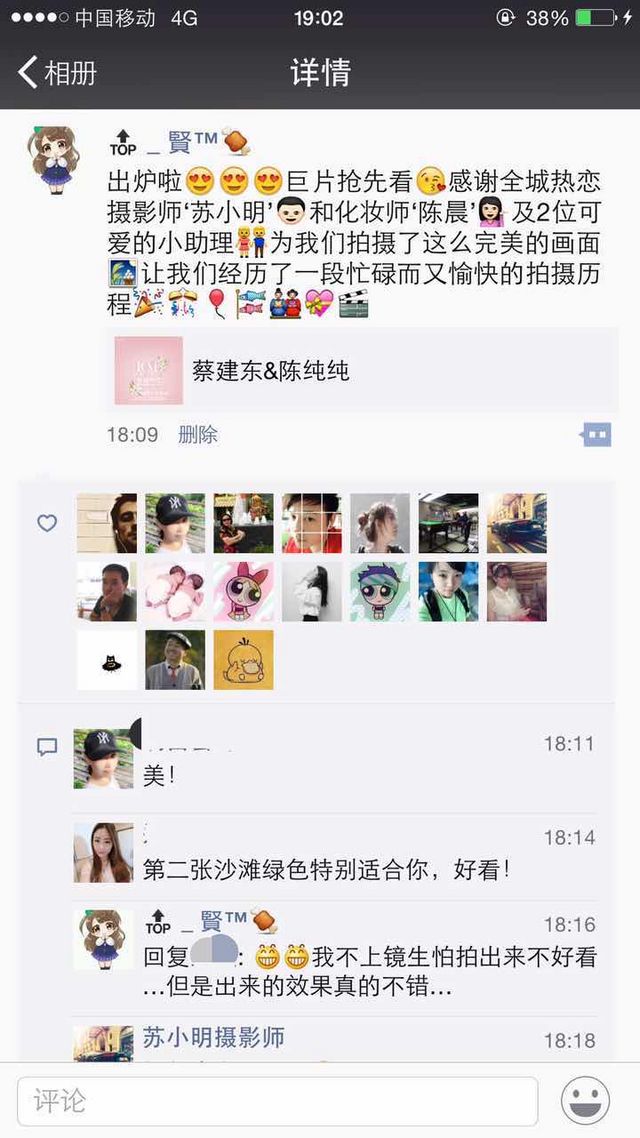This screenshot has width=640, height=1138.
Task: Open the bearded man avatar in likes
Action: (107, 523)
